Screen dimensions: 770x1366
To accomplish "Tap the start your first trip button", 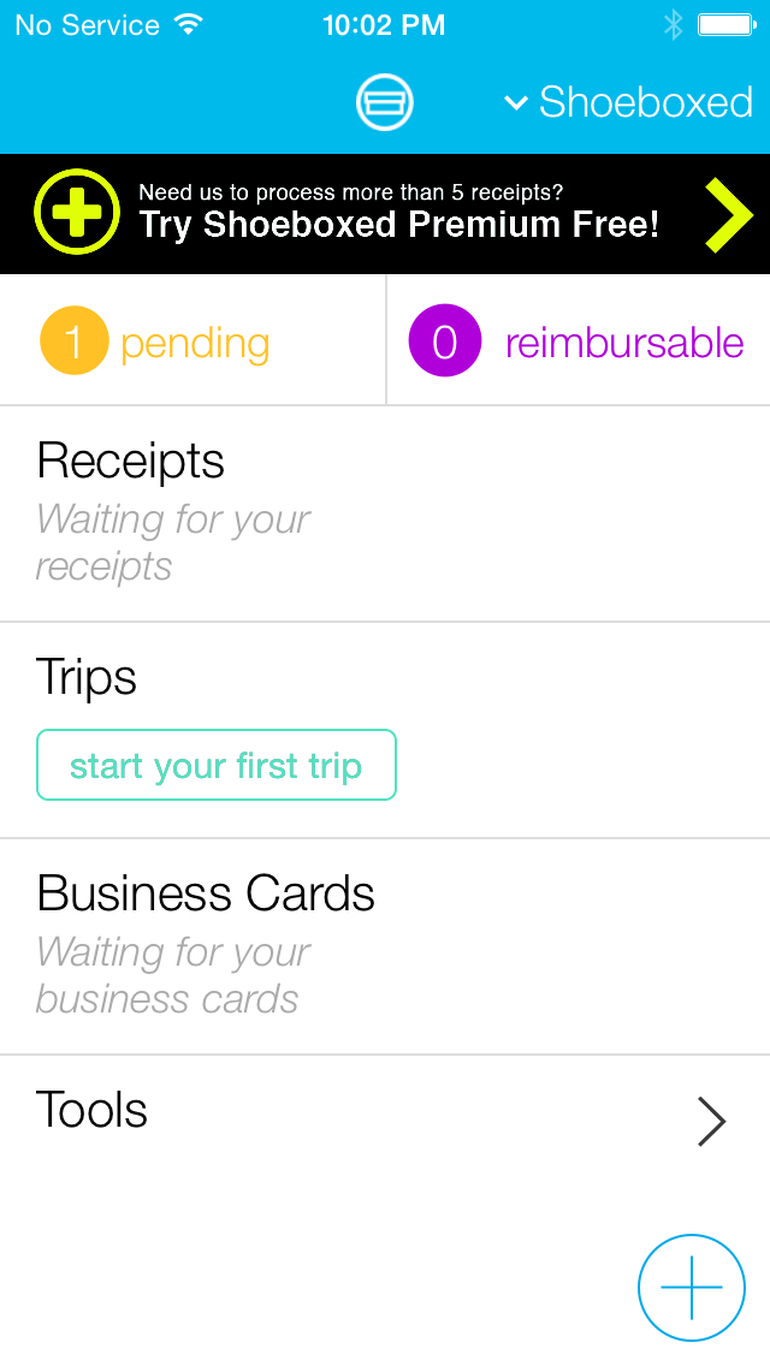I will (216, 764).
